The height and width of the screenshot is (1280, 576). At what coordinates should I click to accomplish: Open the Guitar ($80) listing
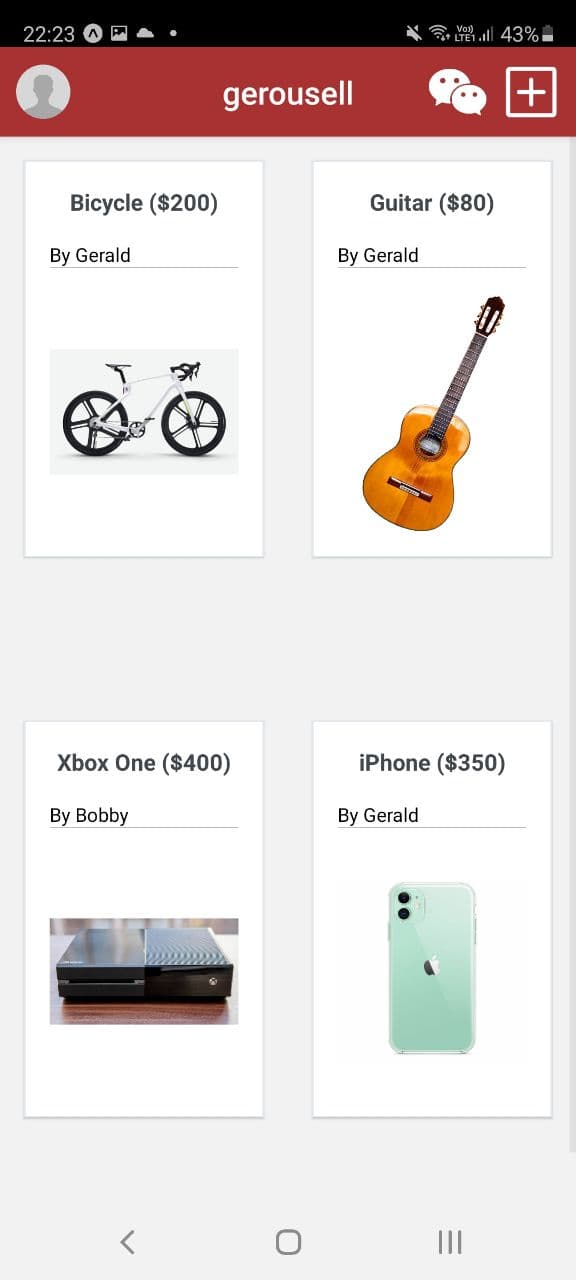tap(432, 359)
